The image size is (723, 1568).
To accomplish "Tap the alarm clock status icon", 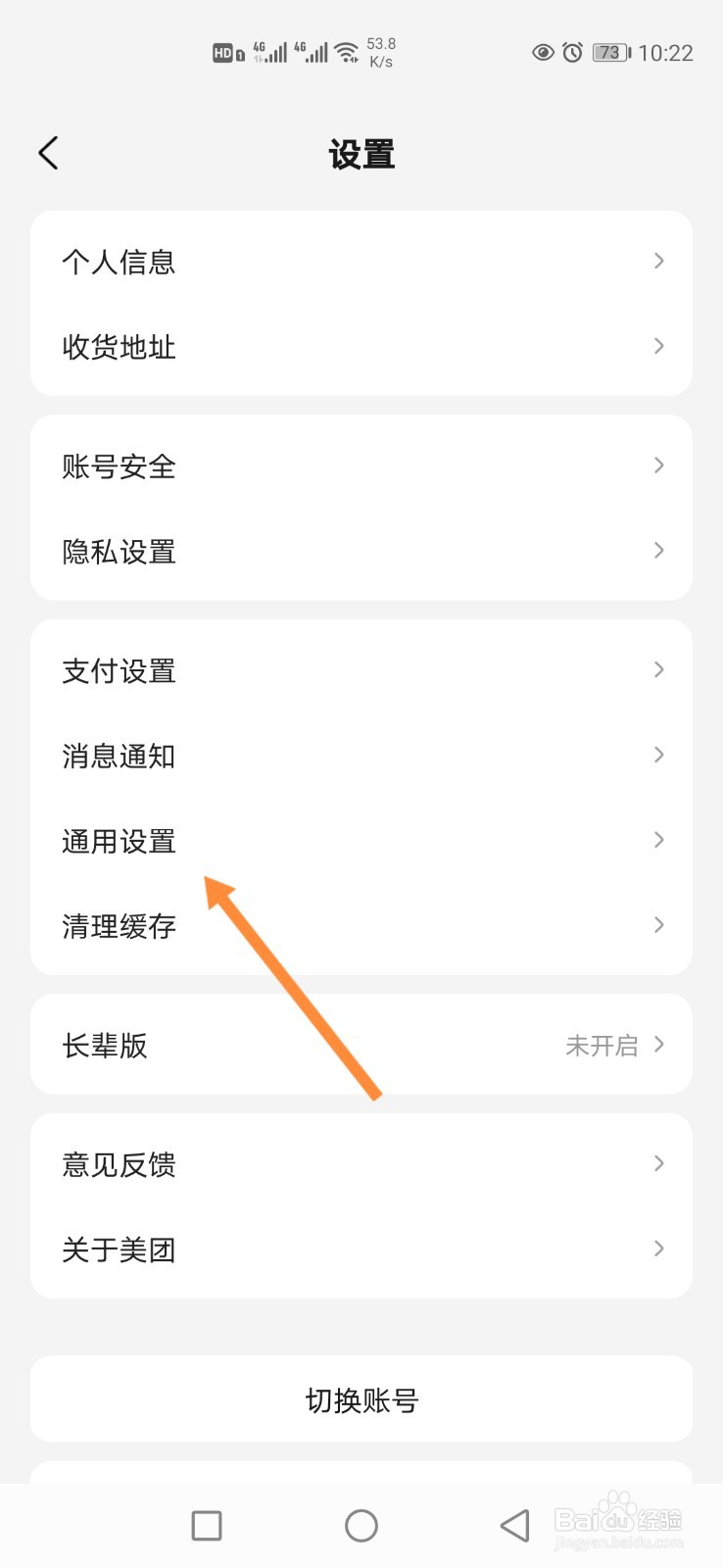I will click(572, 53).
